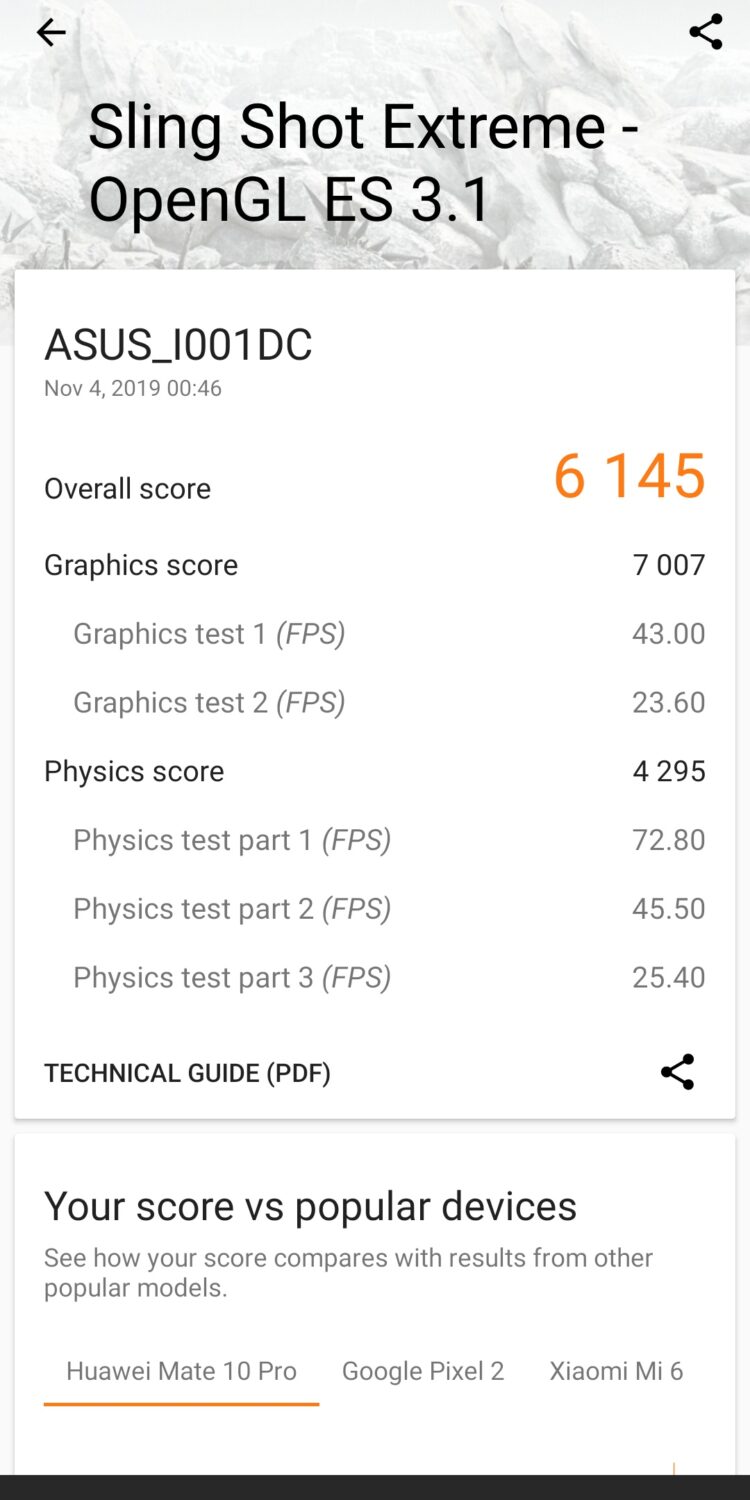The height and width of the screenshot is (1500, 750).
Task: Share result via top-right share icon
Action: point(706,32)
